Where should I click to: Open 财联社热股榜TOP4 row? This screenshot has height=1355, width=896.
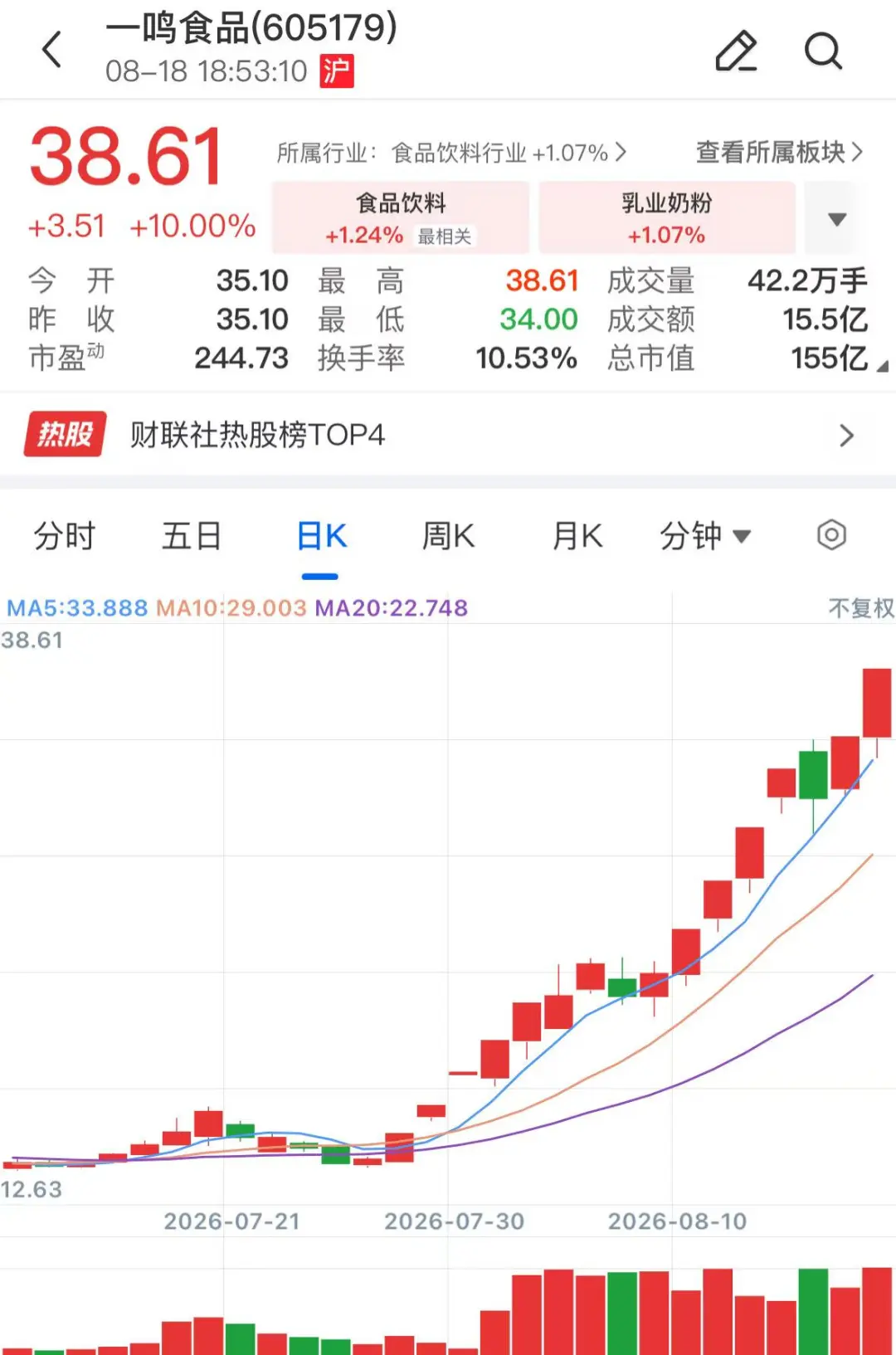(x=448, y=435)
